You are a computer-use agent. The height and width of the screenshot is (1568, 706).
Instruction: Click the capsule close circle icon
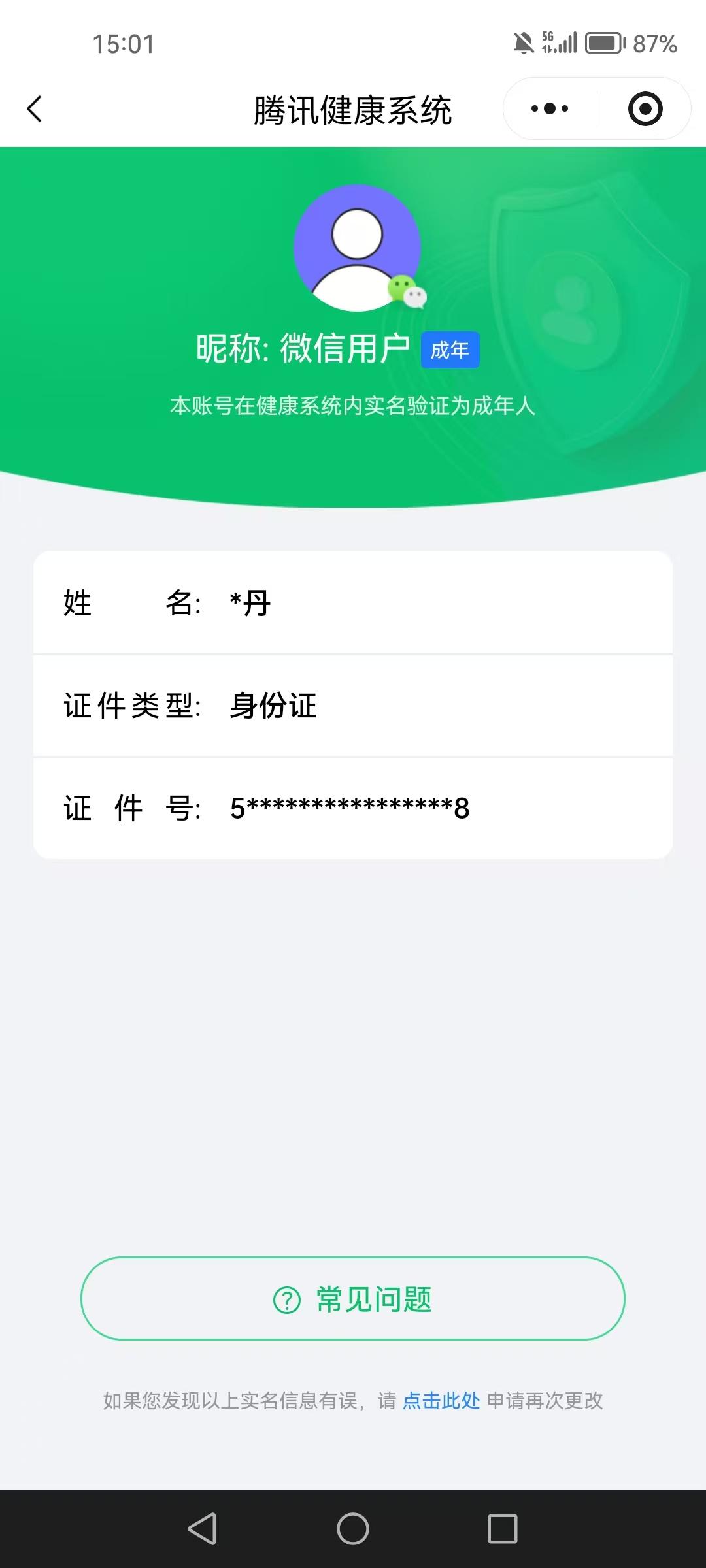644,108
